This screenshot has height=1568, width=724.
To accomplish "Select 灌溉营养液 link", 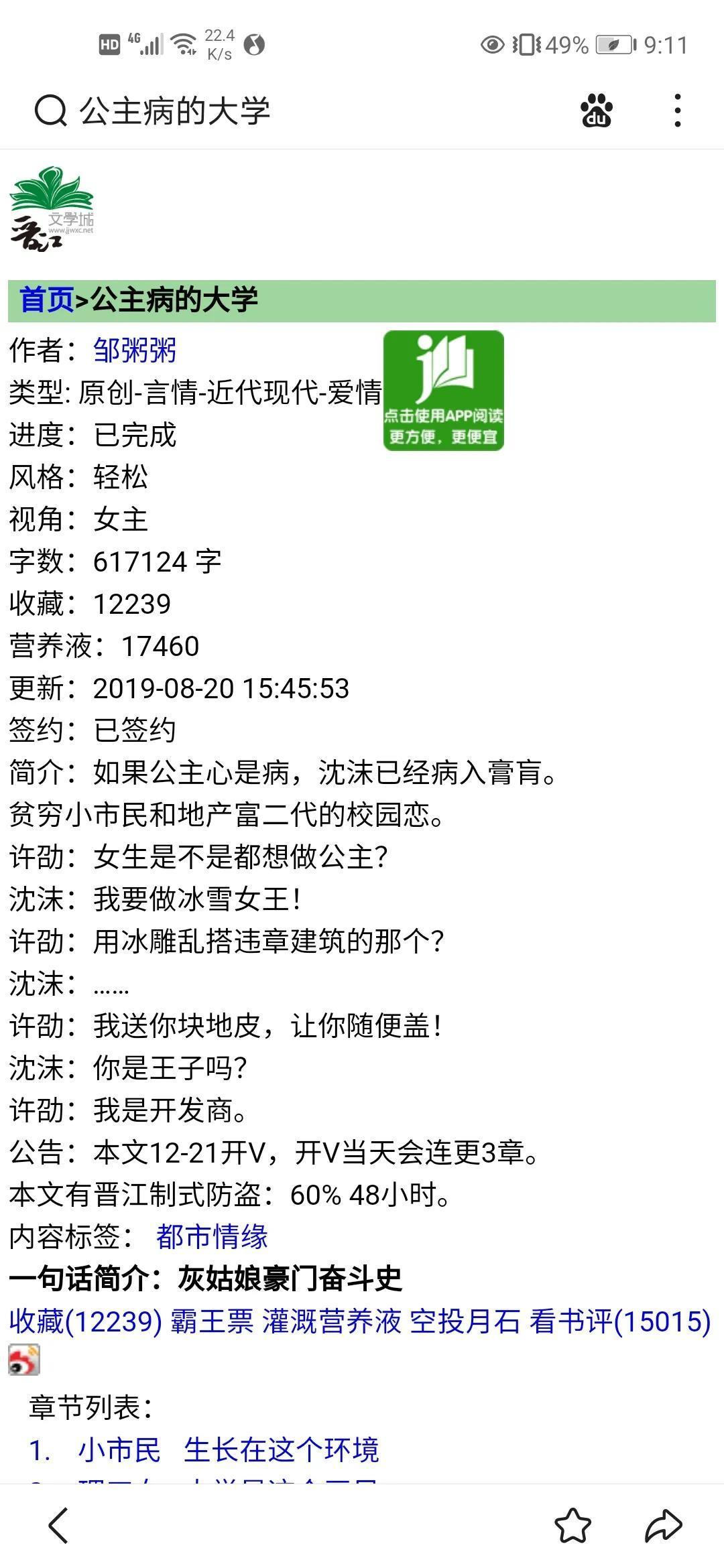I will [331, 1321].
